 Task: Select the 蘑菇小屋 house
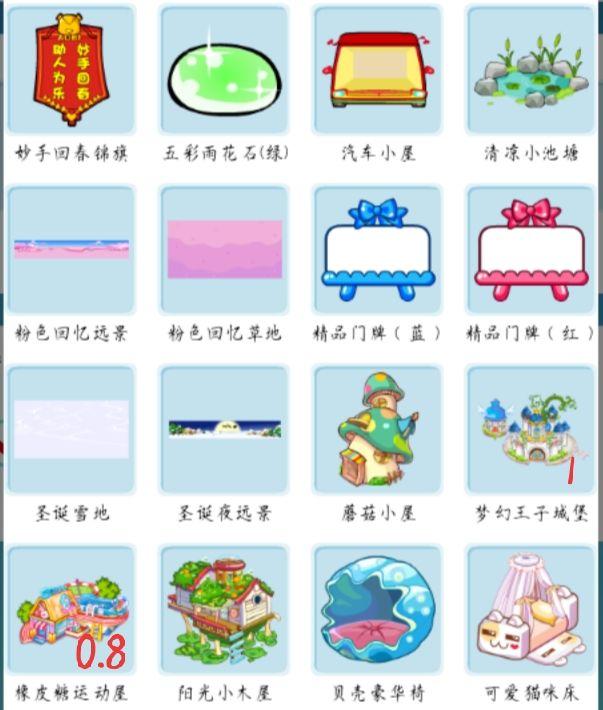(377, 429)
